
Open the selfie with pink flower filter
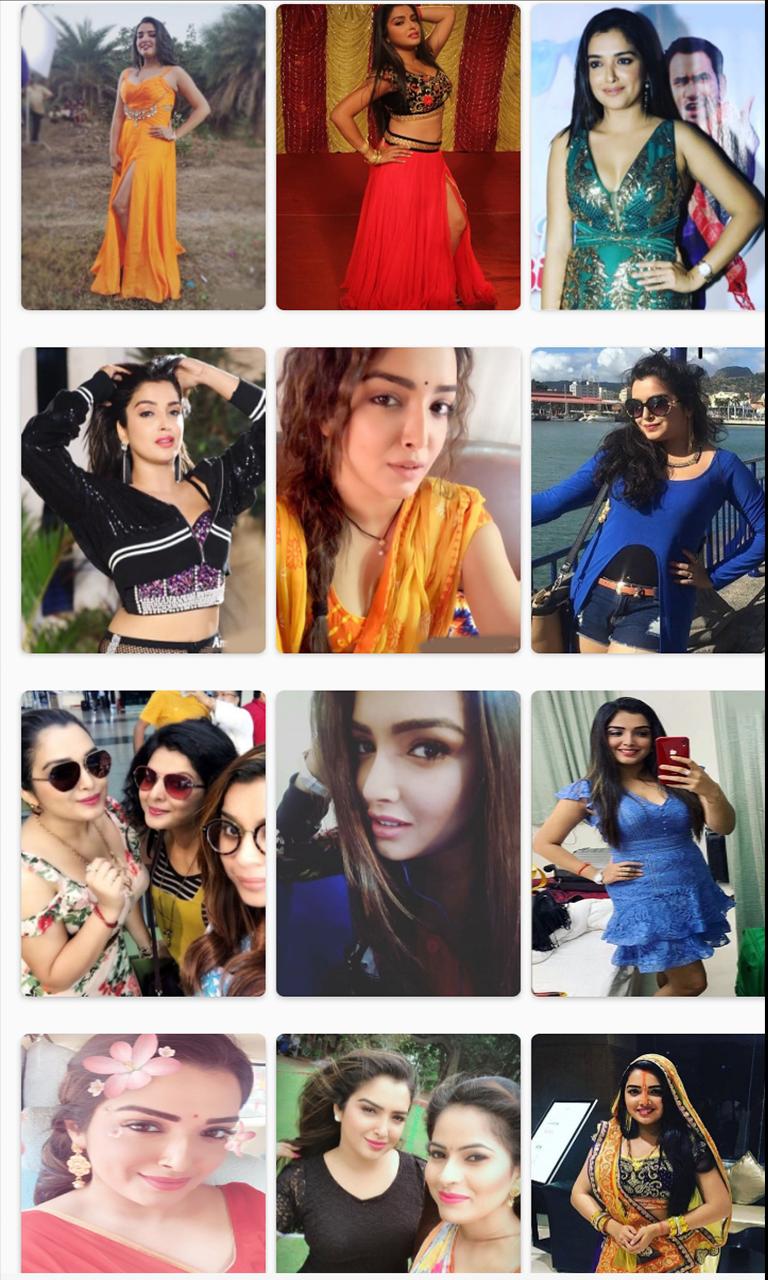(x=143, y=1153)
